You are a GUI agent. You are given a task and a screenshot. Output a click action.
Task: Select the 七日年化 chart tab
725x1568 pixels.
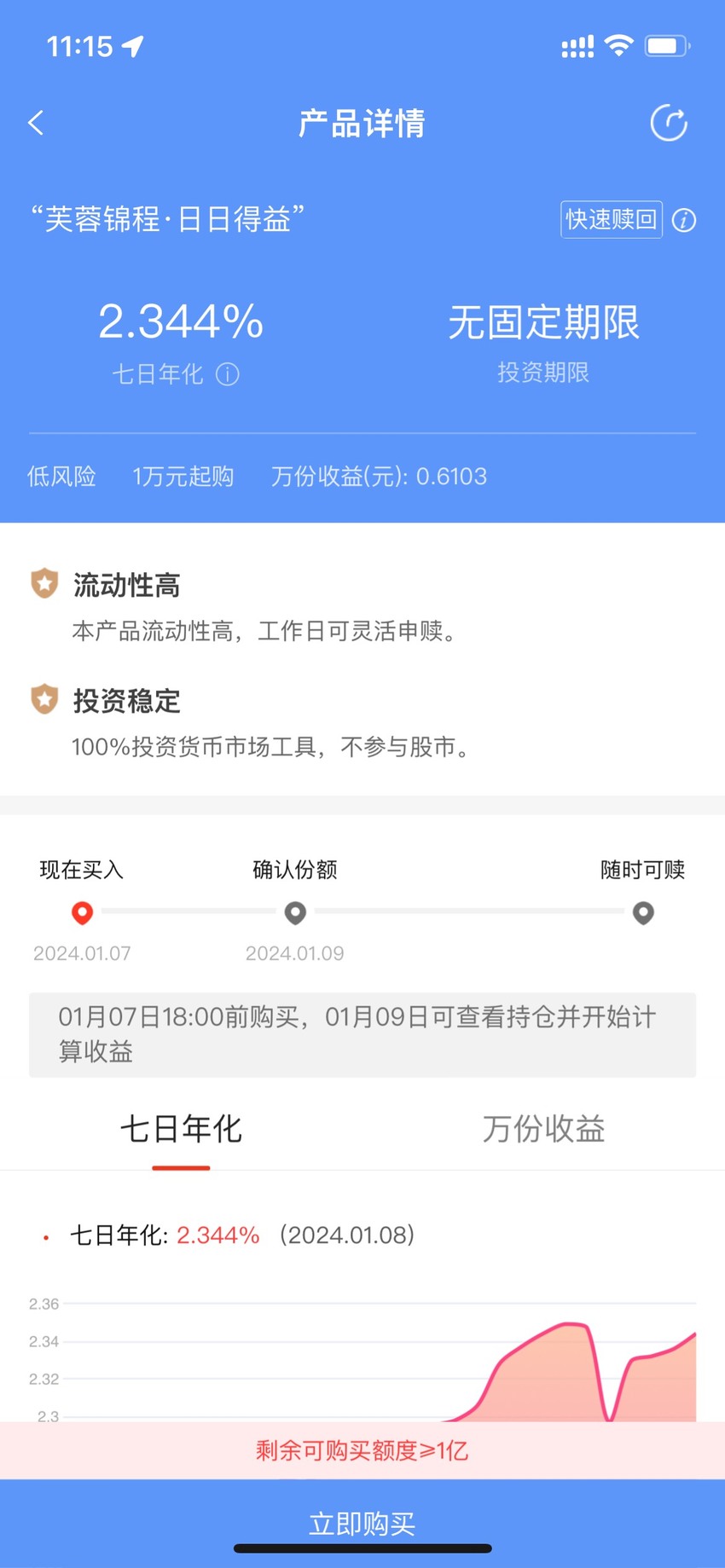[x=181, y=1129]
